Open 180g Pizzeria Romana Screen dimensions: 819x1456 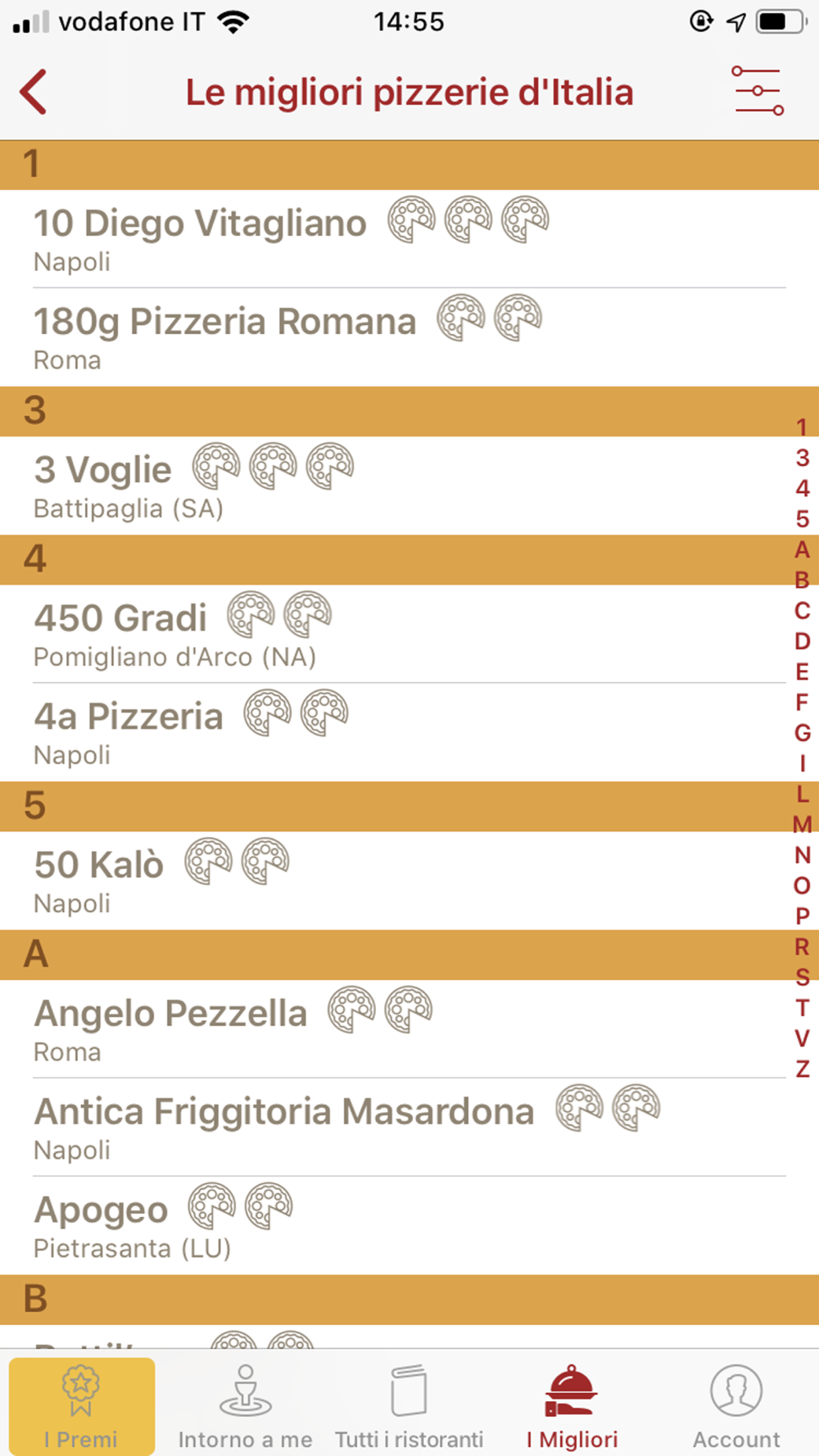pos(409,337)
